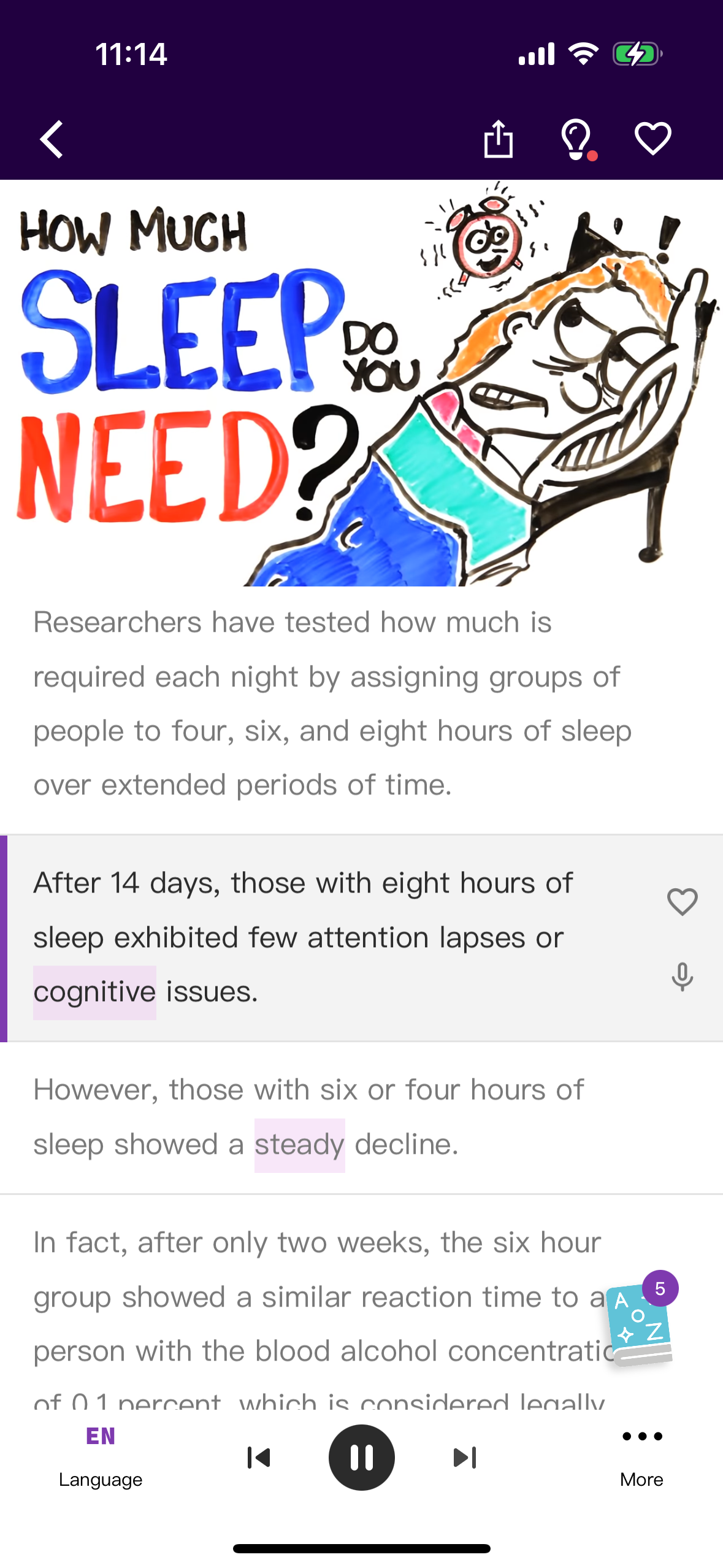The width and height of the screenshot is (723, 1568).
Task: Go back using the back arrow
Action: tap(52, 139)
